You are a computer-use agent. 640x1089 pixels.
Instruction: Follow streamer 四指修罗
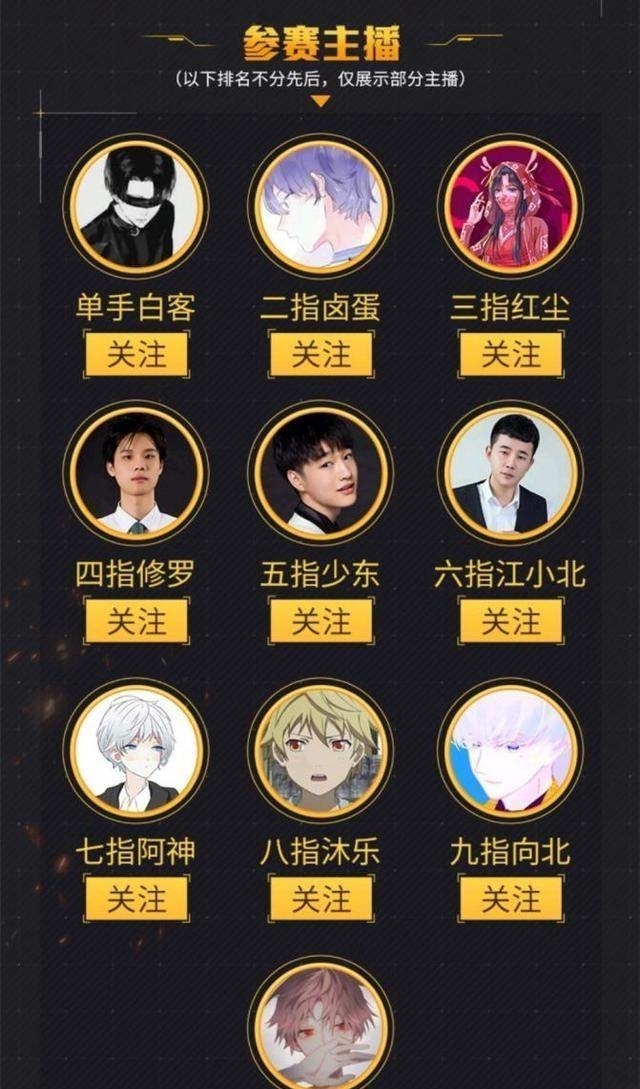click(x=136, y=621)
